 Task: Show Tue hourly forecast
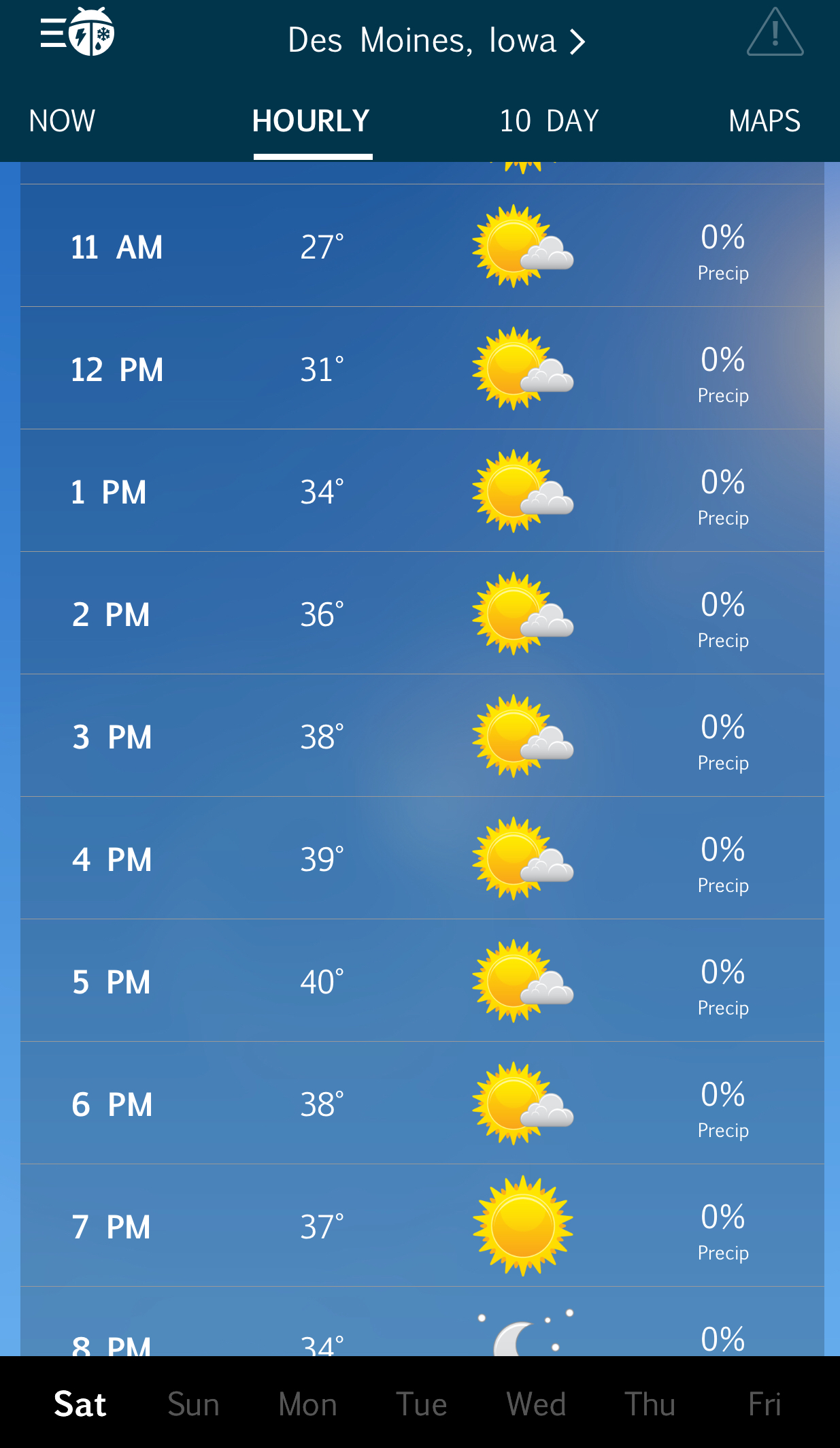click(422, 1404)
